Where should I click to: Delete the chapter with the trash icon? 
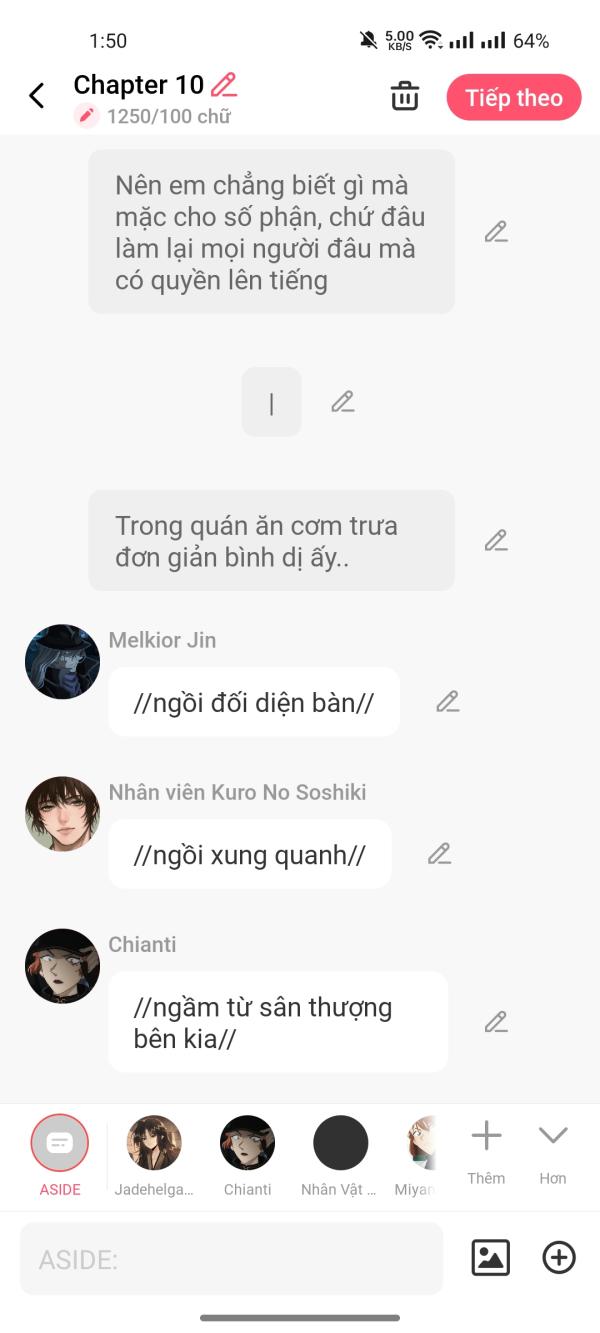pos(405,97)
